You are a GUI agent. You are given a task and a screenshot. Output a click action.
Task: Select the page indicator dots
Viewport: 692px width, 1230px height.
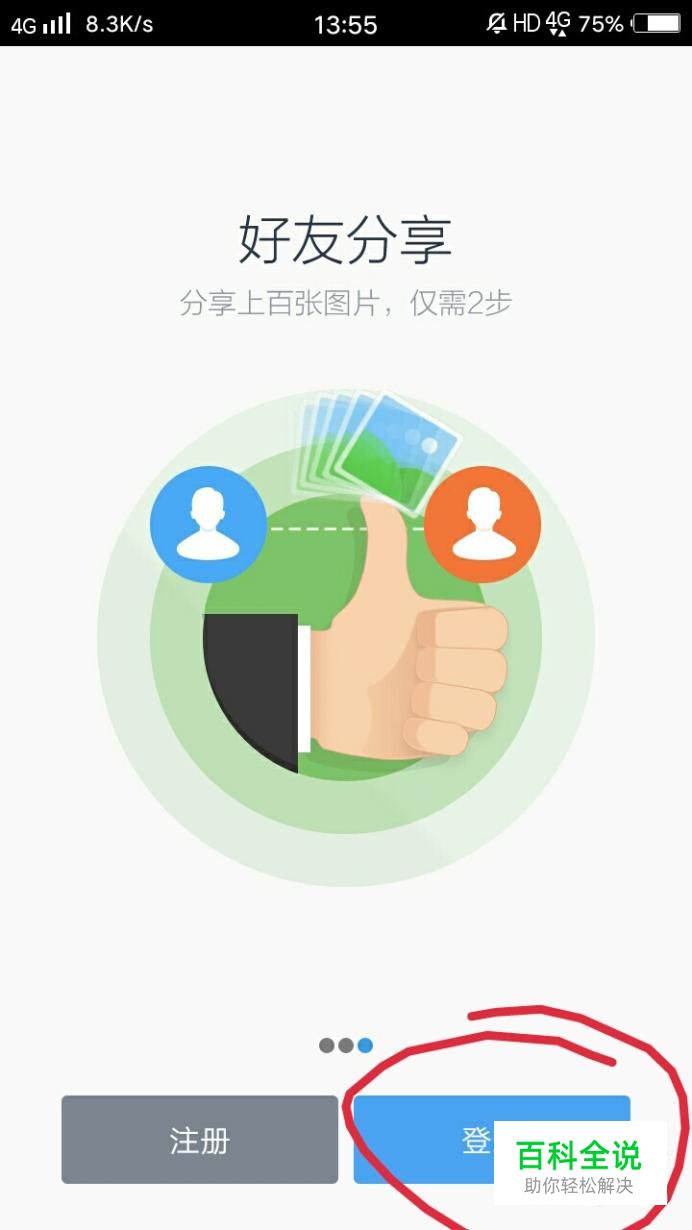coord(346,1045)
